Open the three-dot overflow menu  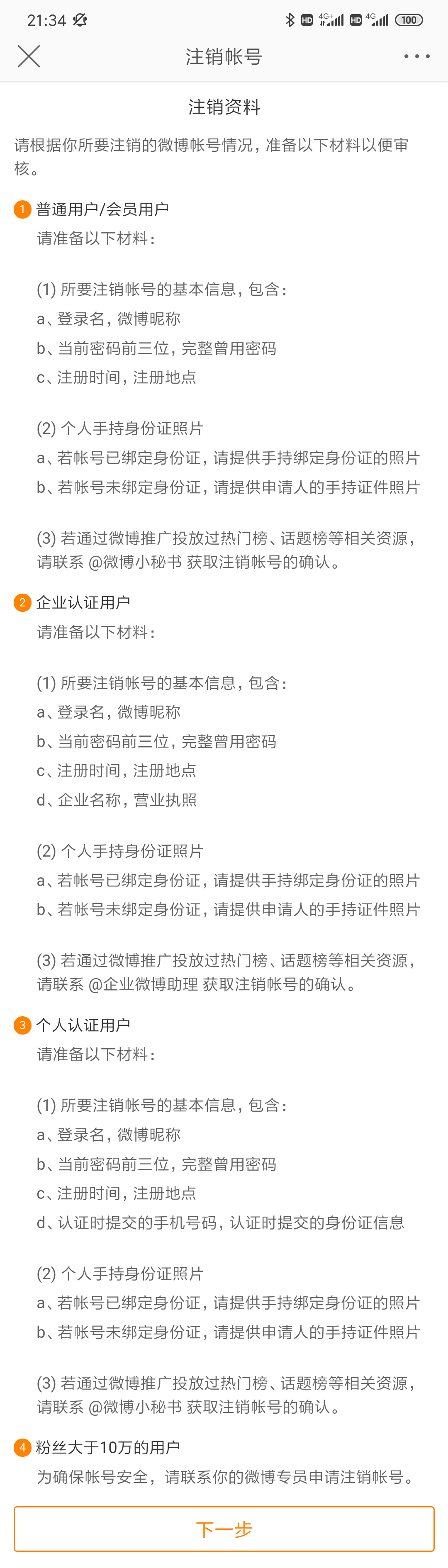[417, 56]
